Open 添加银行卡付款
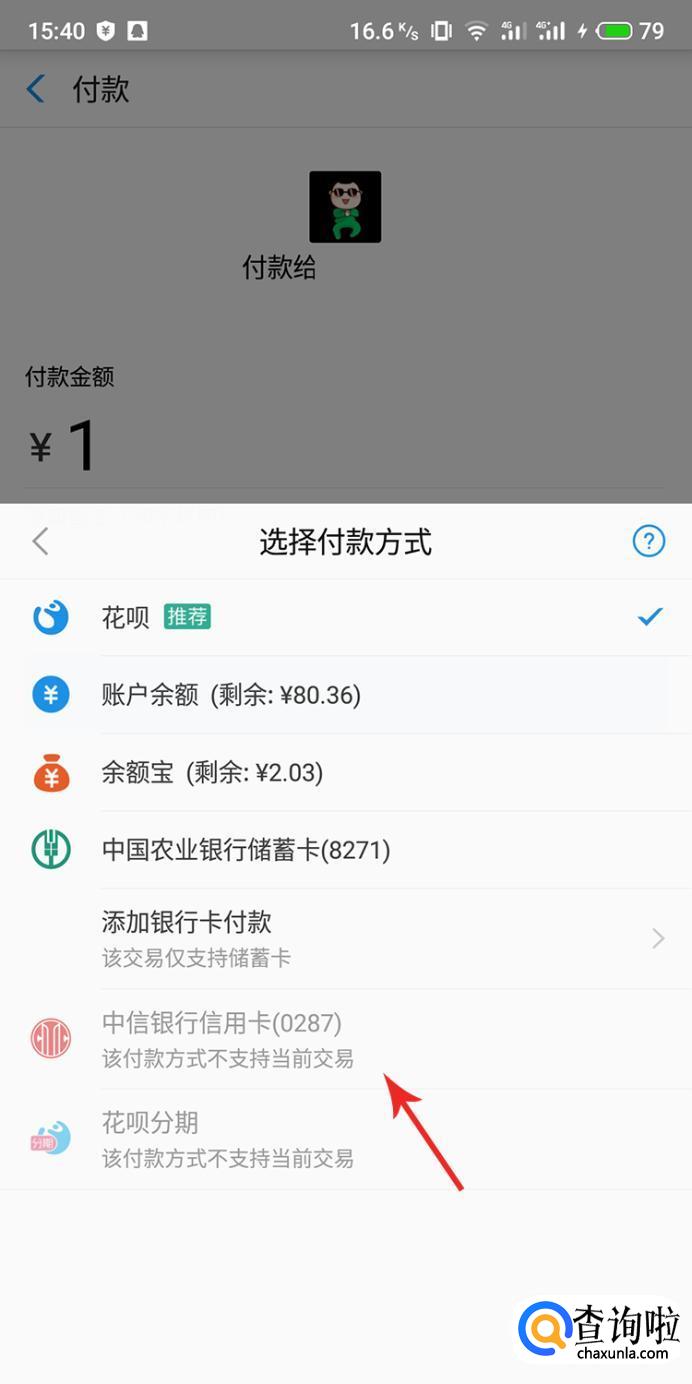Image resolution: width=692 pixels, height=1384 pixels. (346, 938)
